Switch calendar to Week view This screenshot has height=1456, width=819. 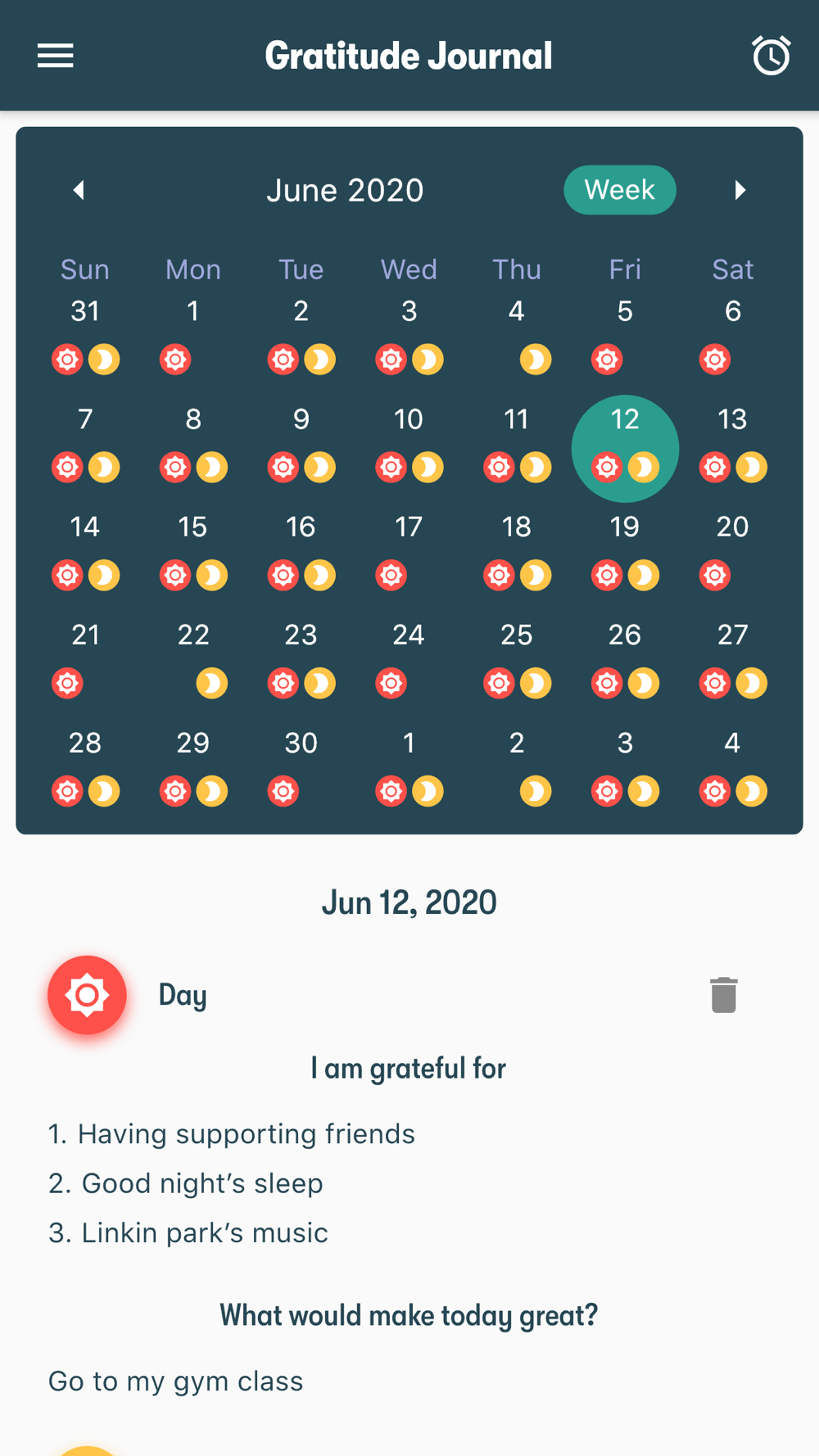point(620,190)
